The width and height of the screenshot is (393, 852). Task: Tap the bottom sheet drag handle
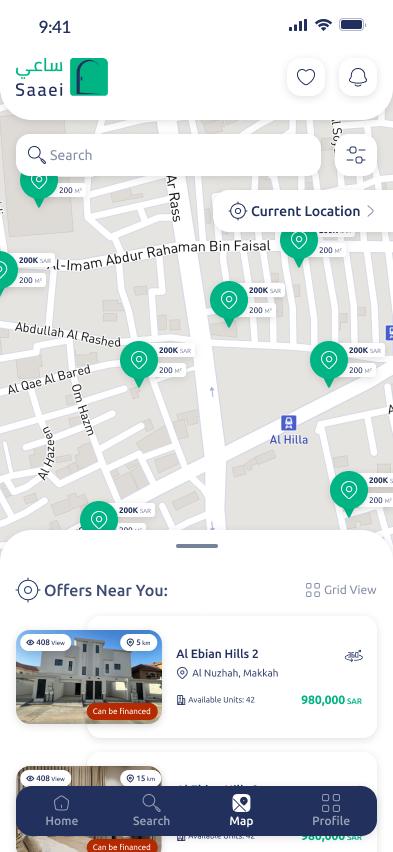[x=197, y=546]
